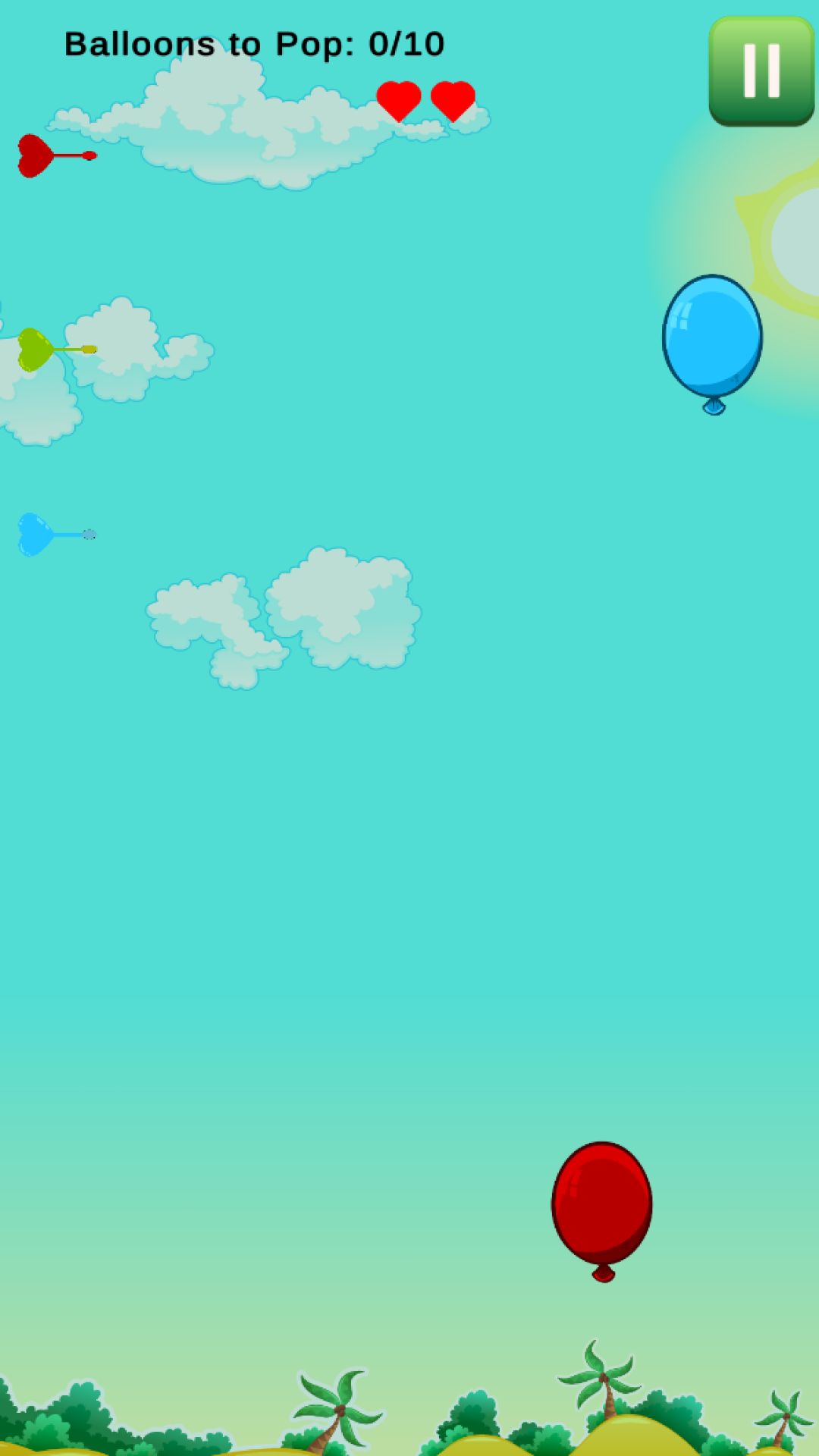
Task: Fire the blue dart
Action: [x=53, y=535]
